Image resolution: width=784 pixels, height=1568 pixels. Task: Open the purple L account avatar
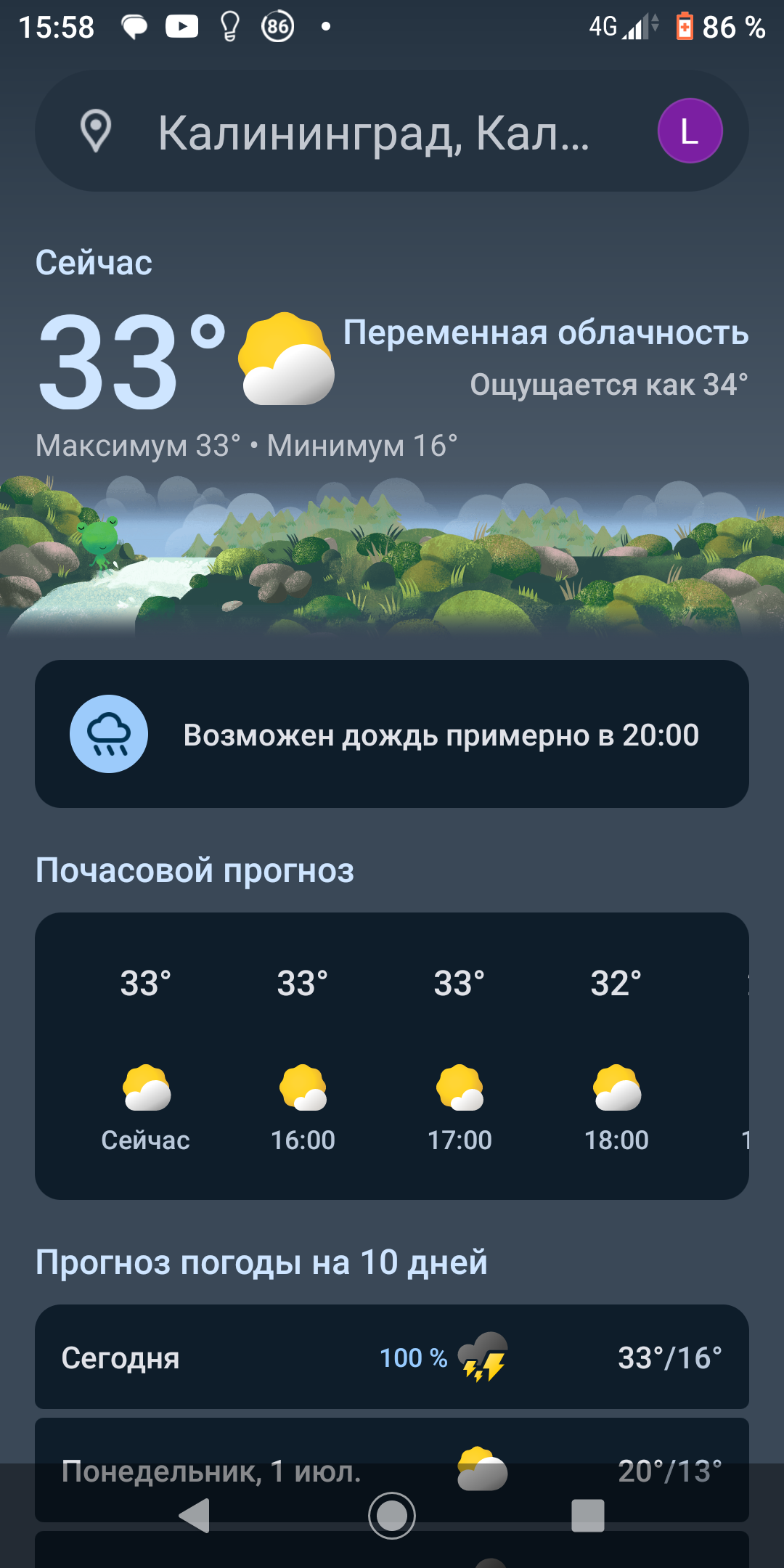point(689,131)
